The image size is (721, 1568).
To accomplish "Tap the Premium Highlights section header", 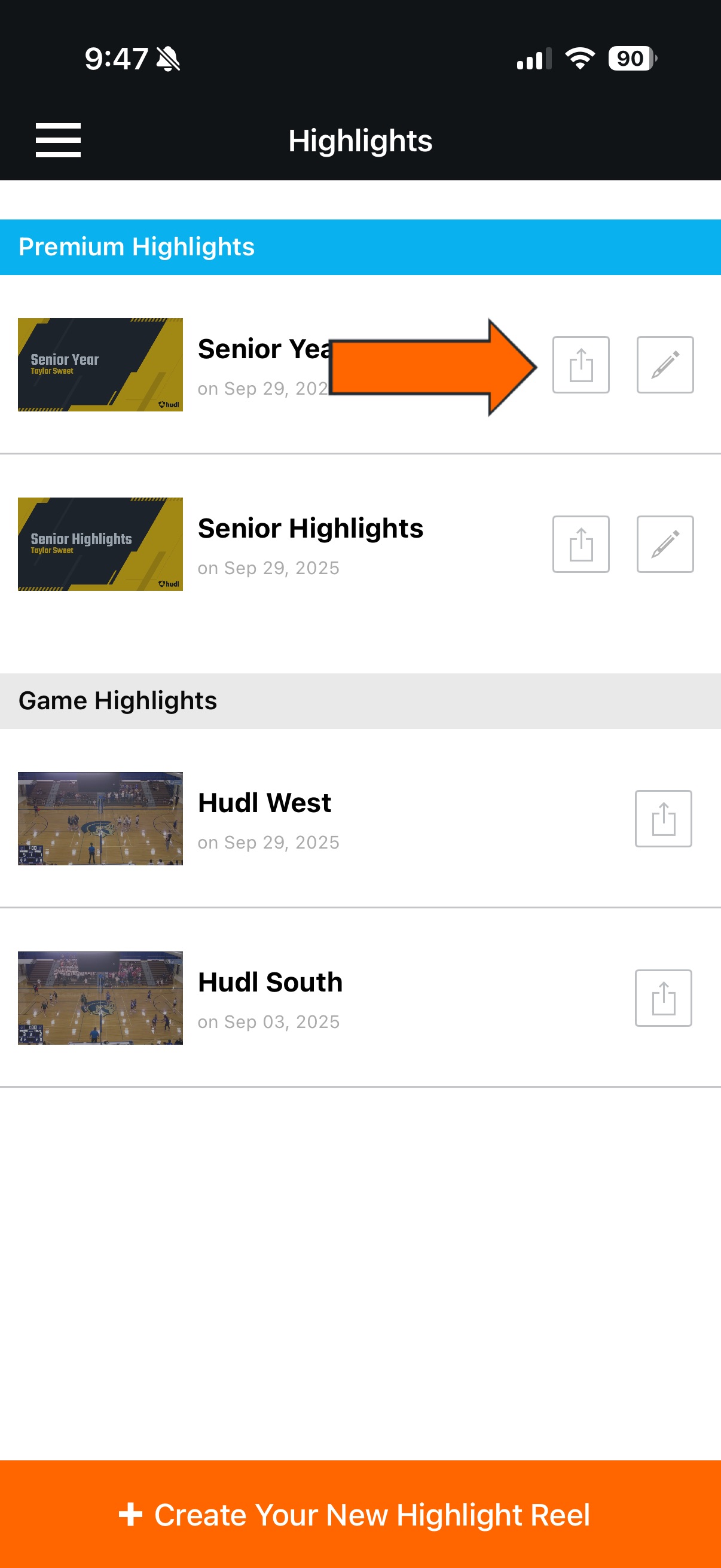I will [x=137, y=246].
